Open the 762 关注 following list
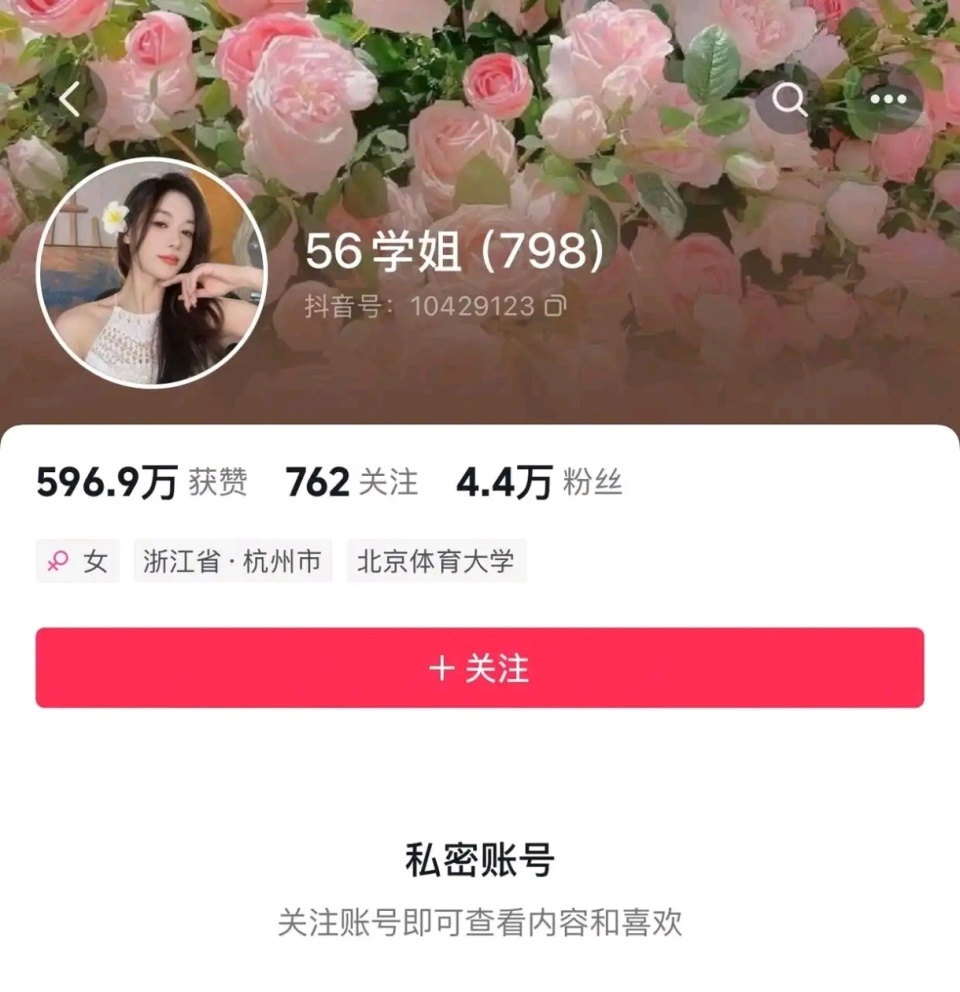The image size is (960, 992). (x=352, y=483)
